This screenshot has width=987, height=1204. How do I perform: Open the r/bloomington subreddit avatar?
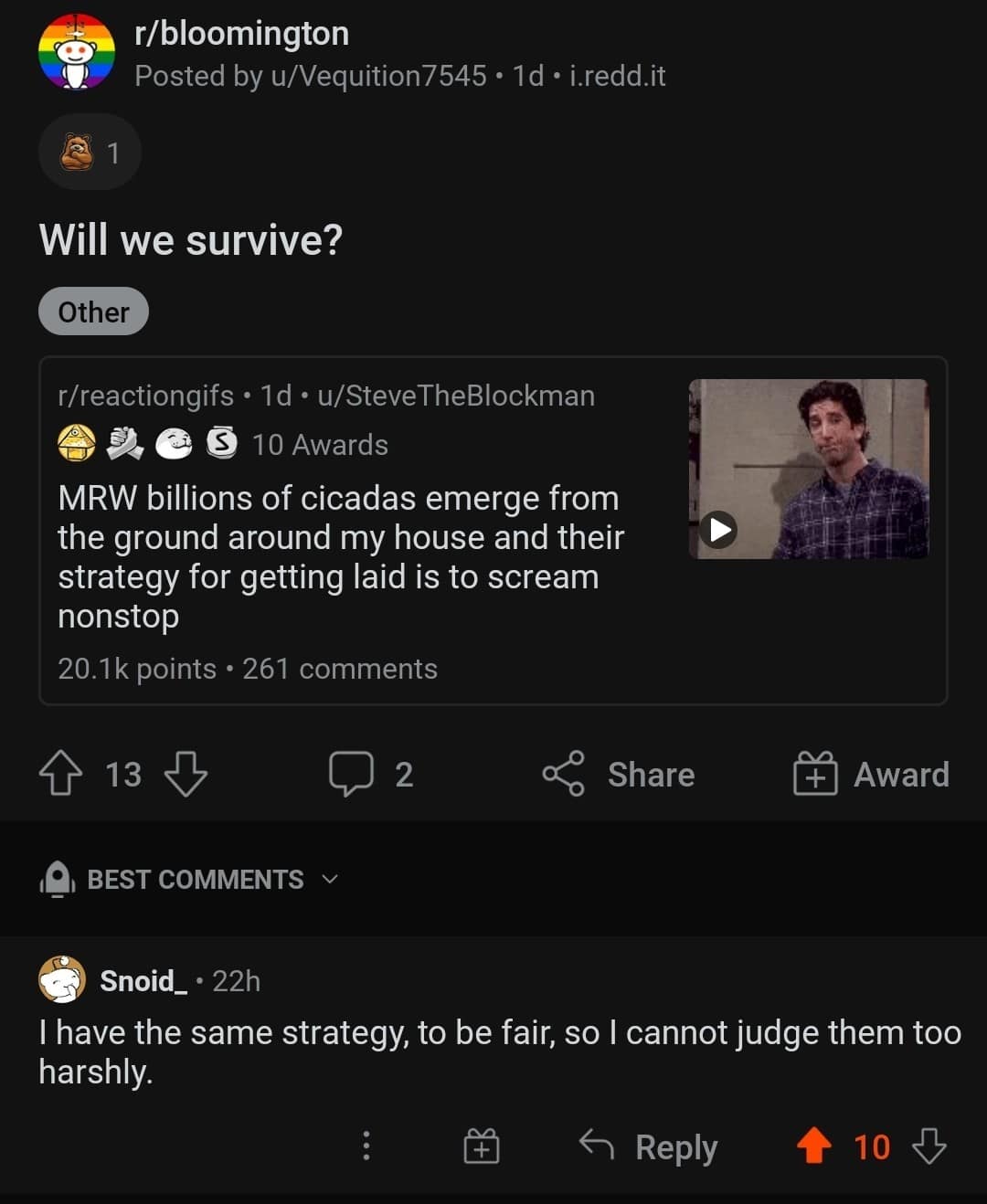(77, 52)
